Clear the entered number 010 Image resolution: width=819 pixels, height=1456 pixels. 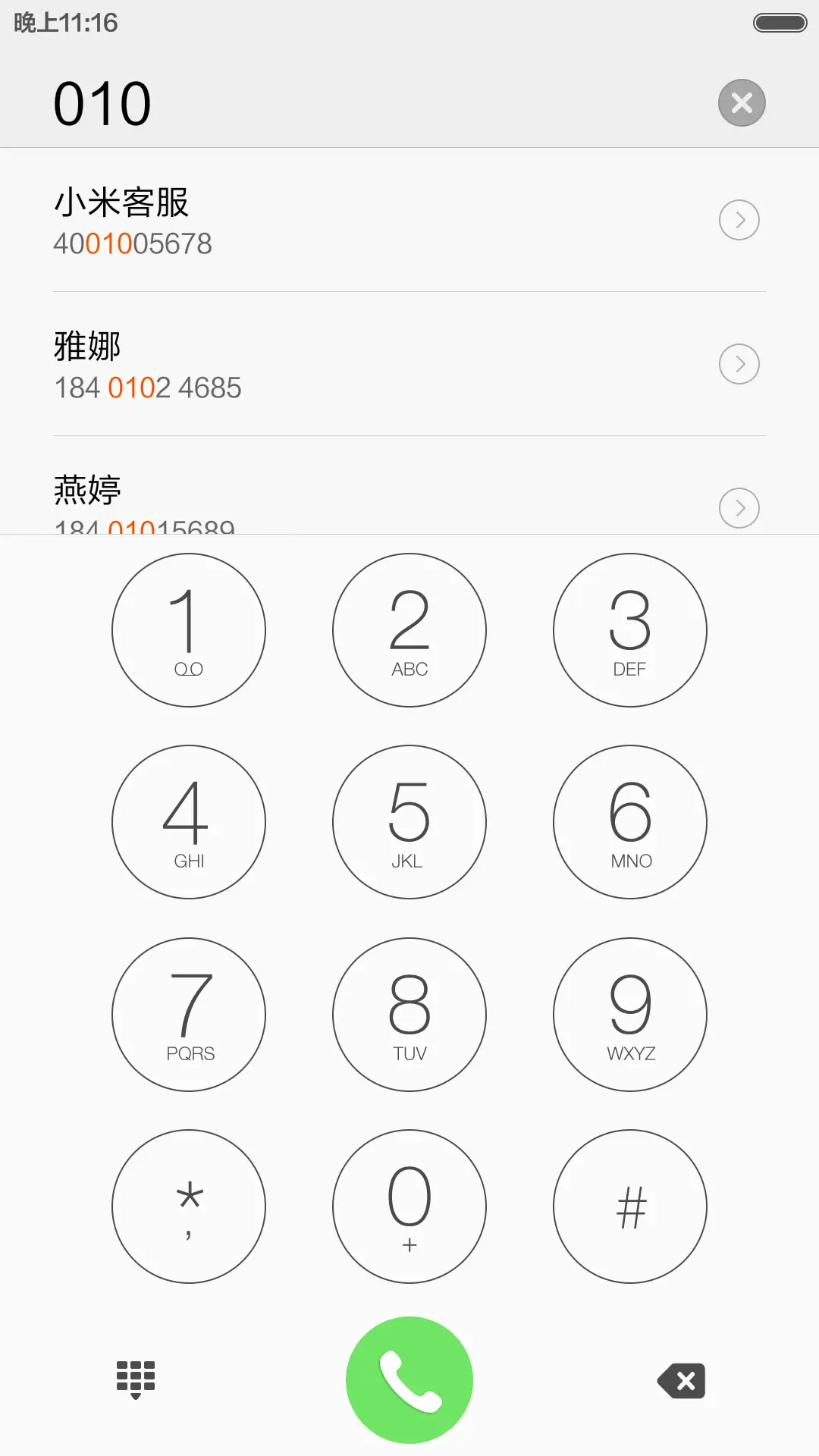click(x=741, y=102)
